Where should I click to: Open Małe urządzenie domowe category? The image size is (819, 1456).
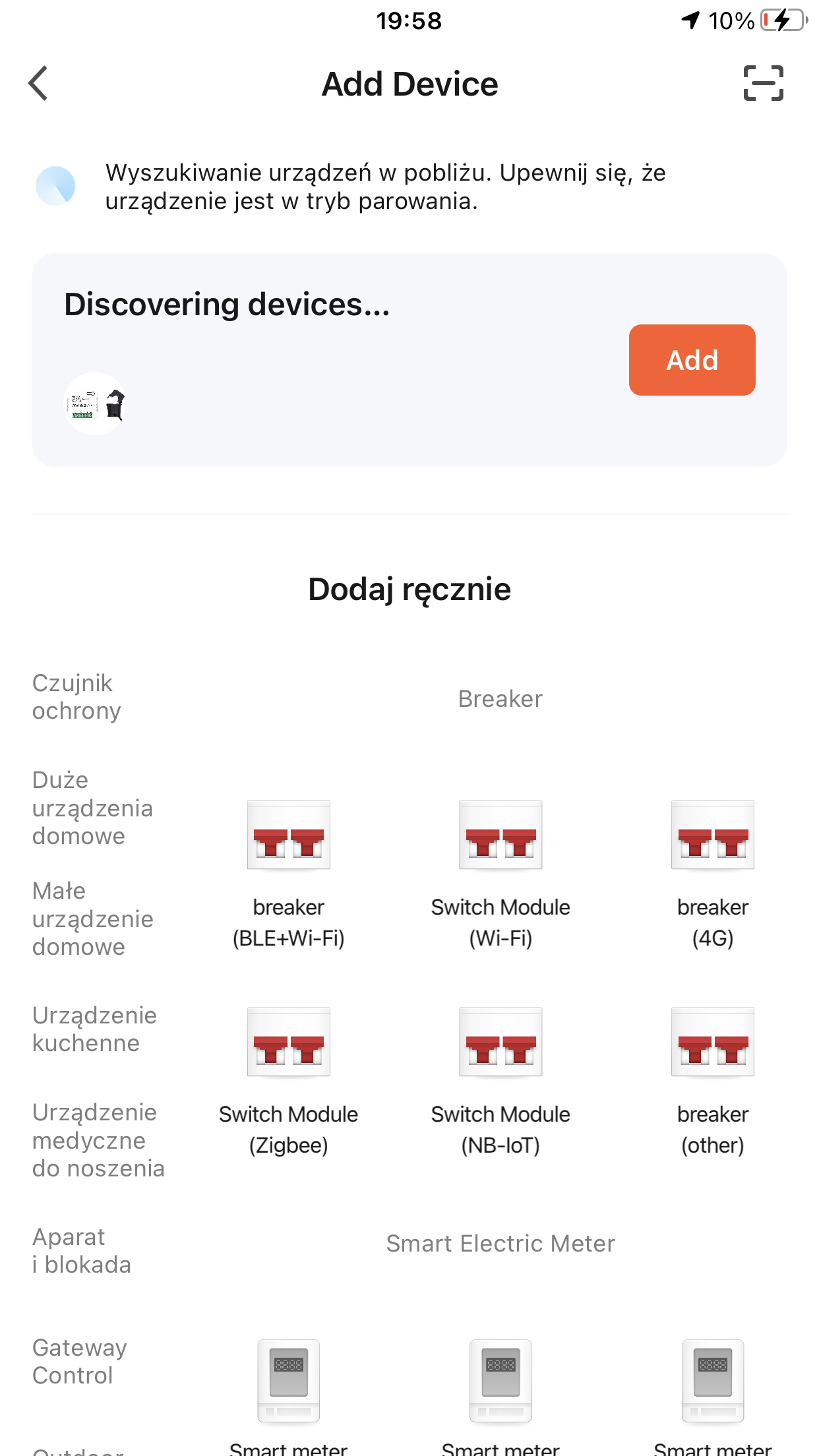pos(92,919)
